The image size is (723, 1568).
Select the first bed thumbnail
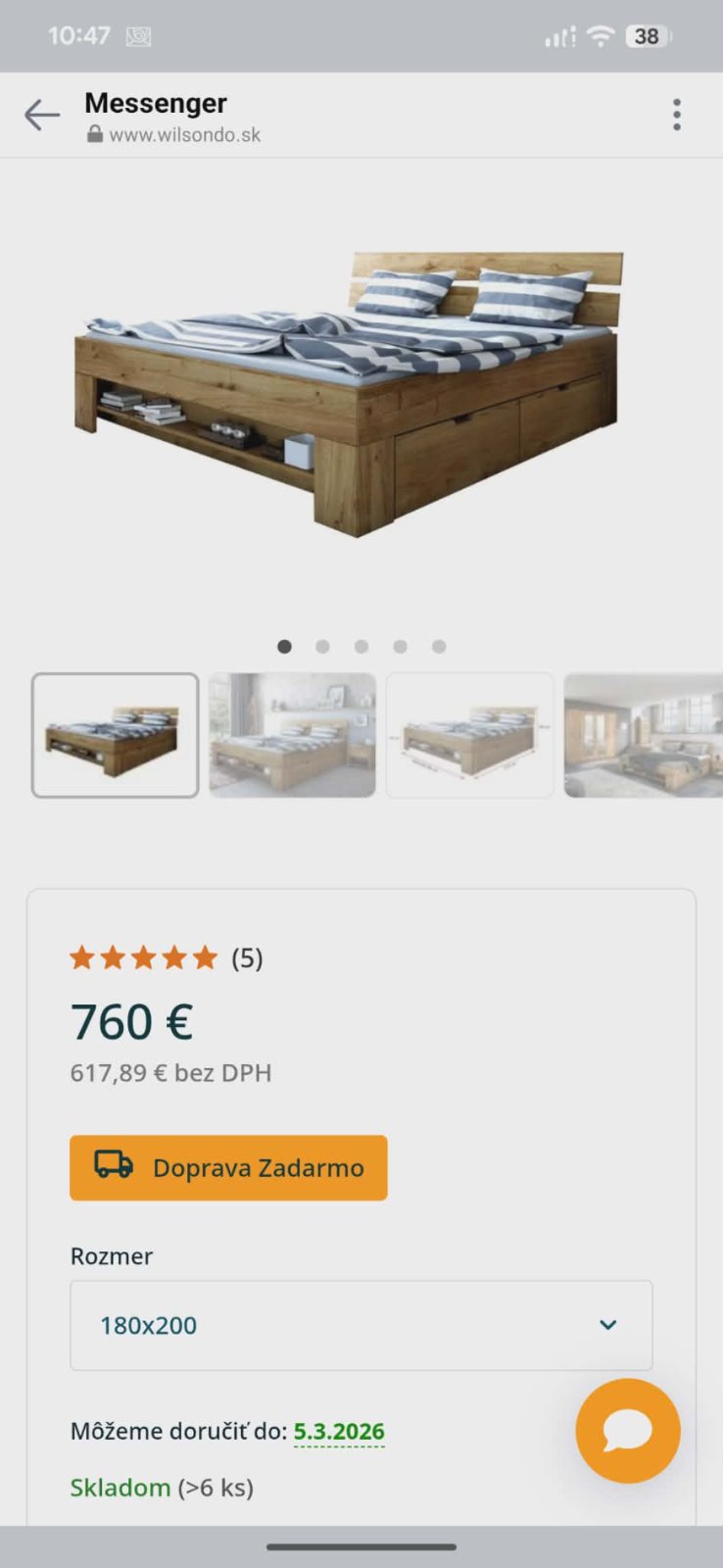[116, 735]
